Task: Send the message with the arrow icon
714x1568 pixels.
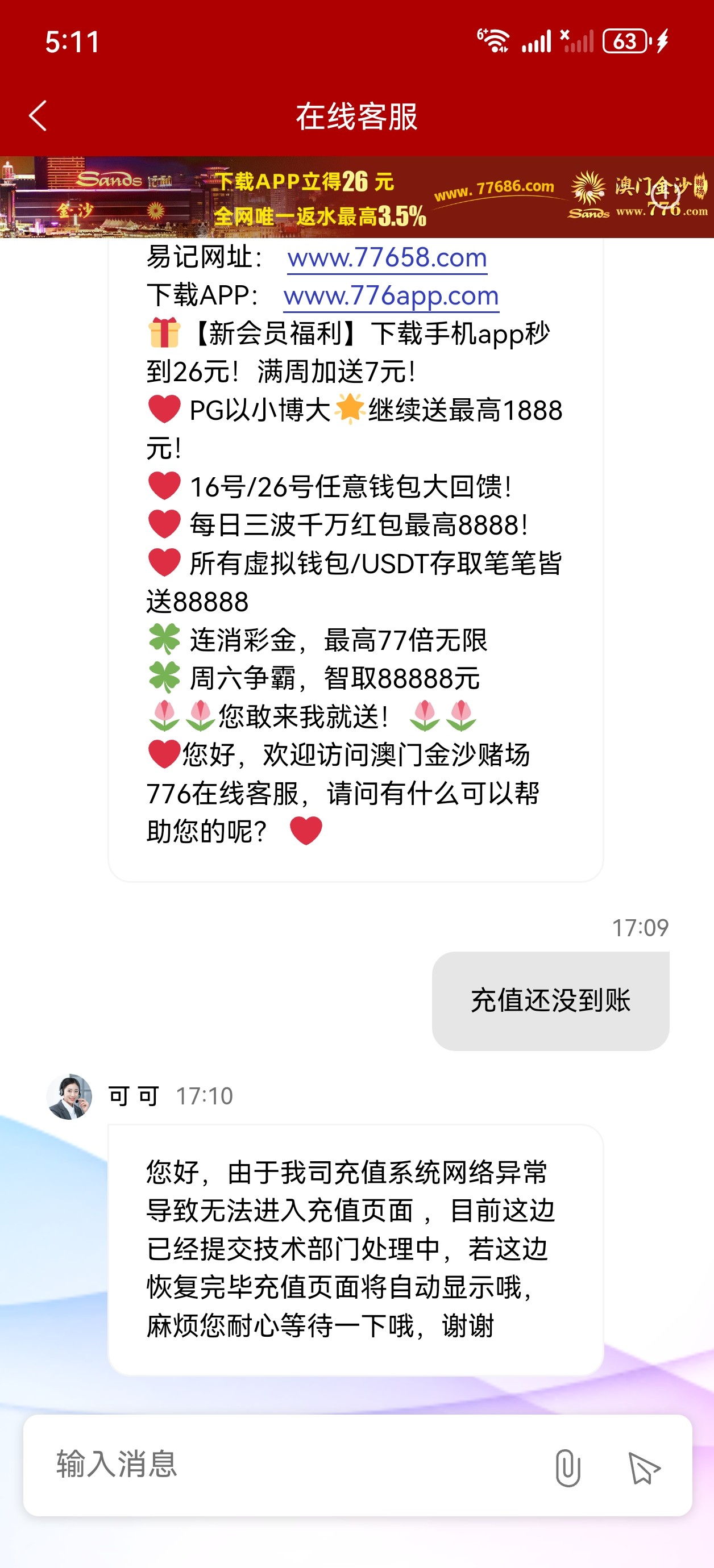Action: [x=644, y=1467]
